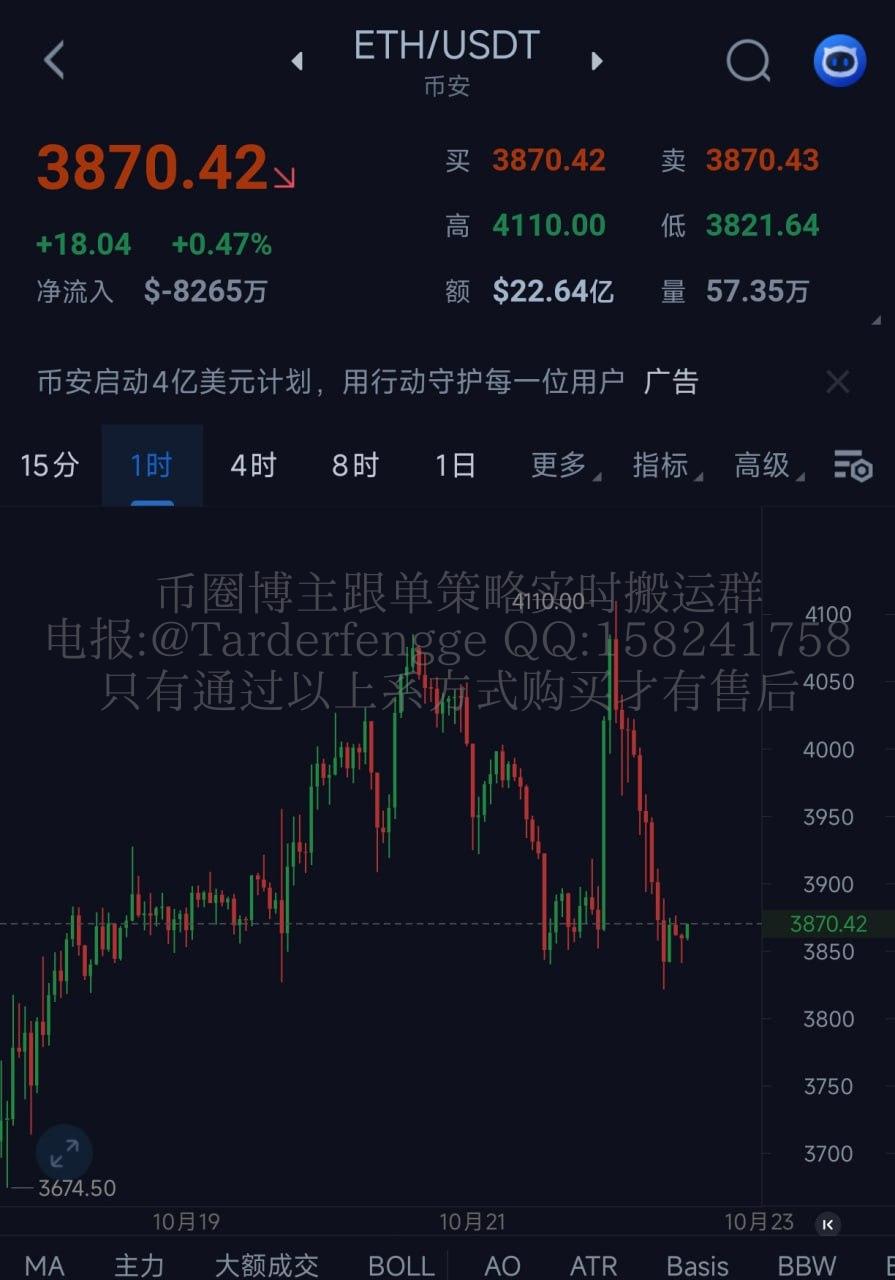Select the 1时 timeframe

pyautogui.click(x=152, y=465)
